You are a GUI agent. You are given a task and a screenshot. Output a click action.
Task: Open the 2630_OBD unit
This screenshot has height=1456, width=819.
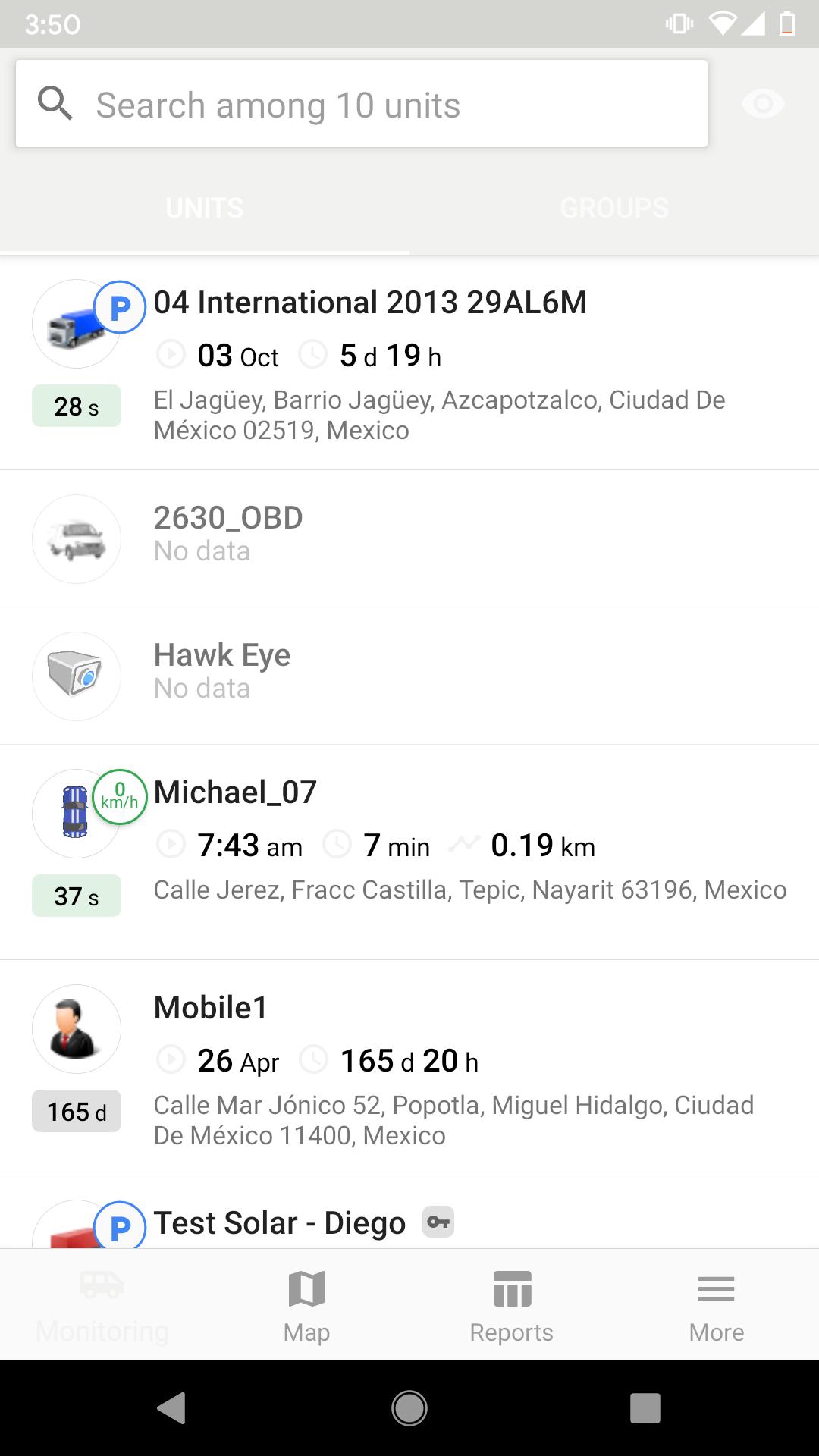click(x=409, y=538)
